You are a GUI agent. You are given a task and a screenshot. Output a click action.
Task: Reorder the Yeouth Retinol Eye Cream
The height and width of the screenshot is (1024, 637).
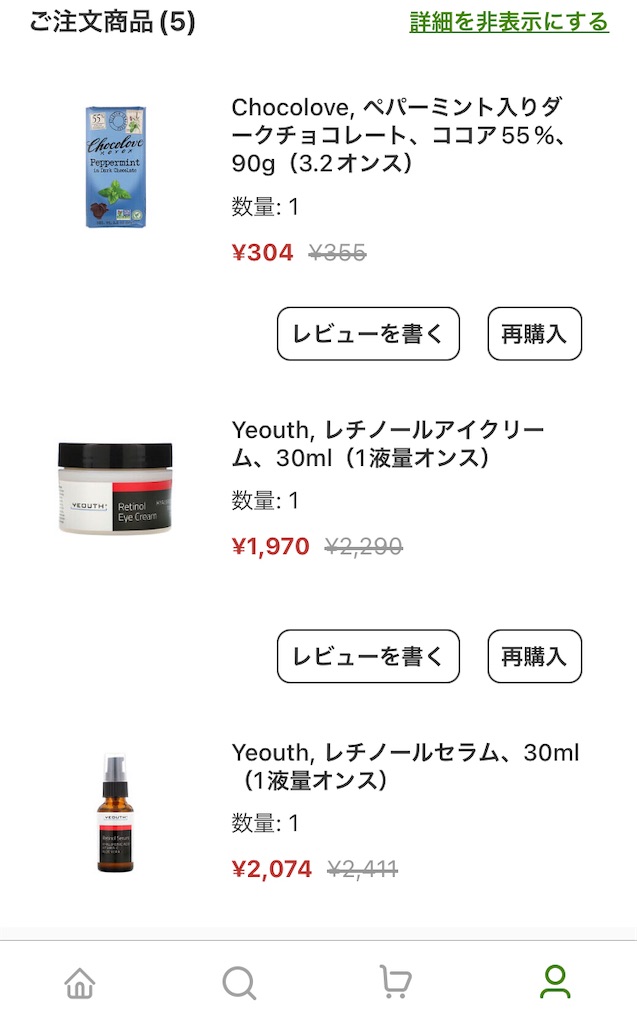[534, 656]
